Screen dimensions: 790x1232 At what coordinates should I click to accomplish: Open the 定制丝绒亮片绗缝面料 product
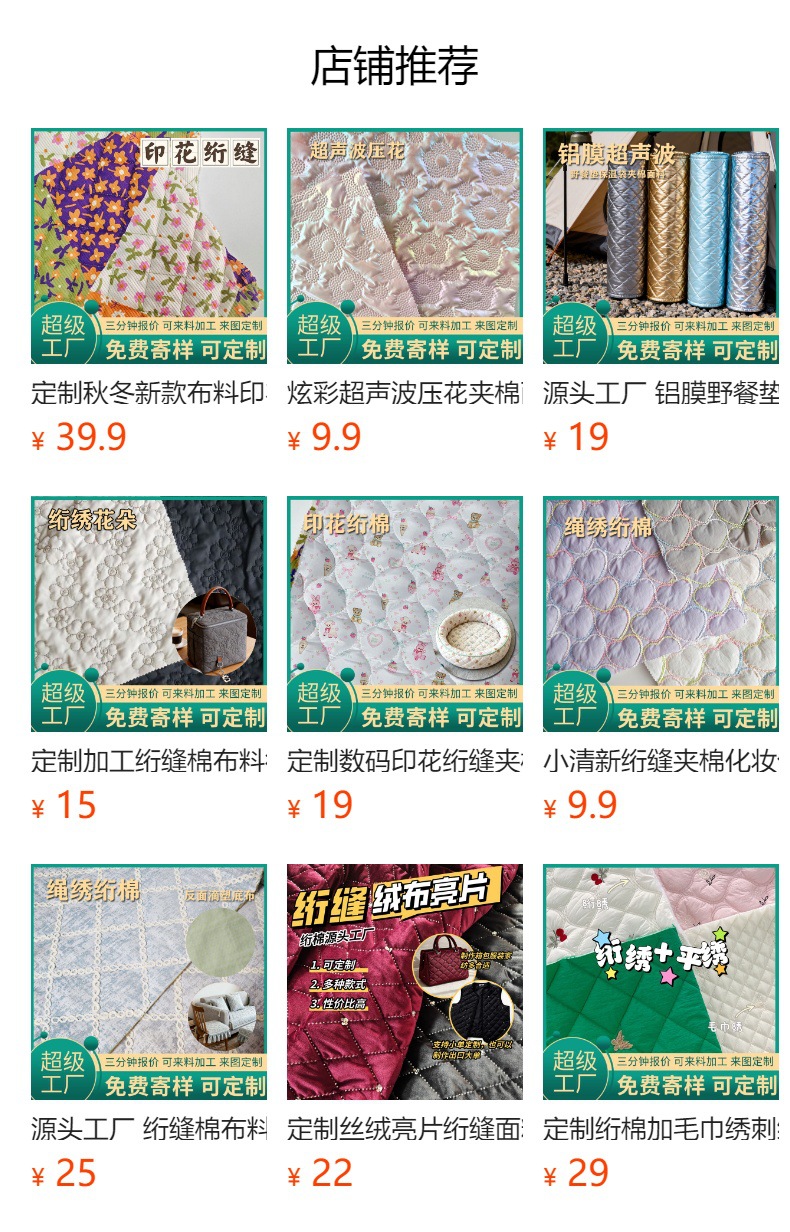click(x=404, y=982)
